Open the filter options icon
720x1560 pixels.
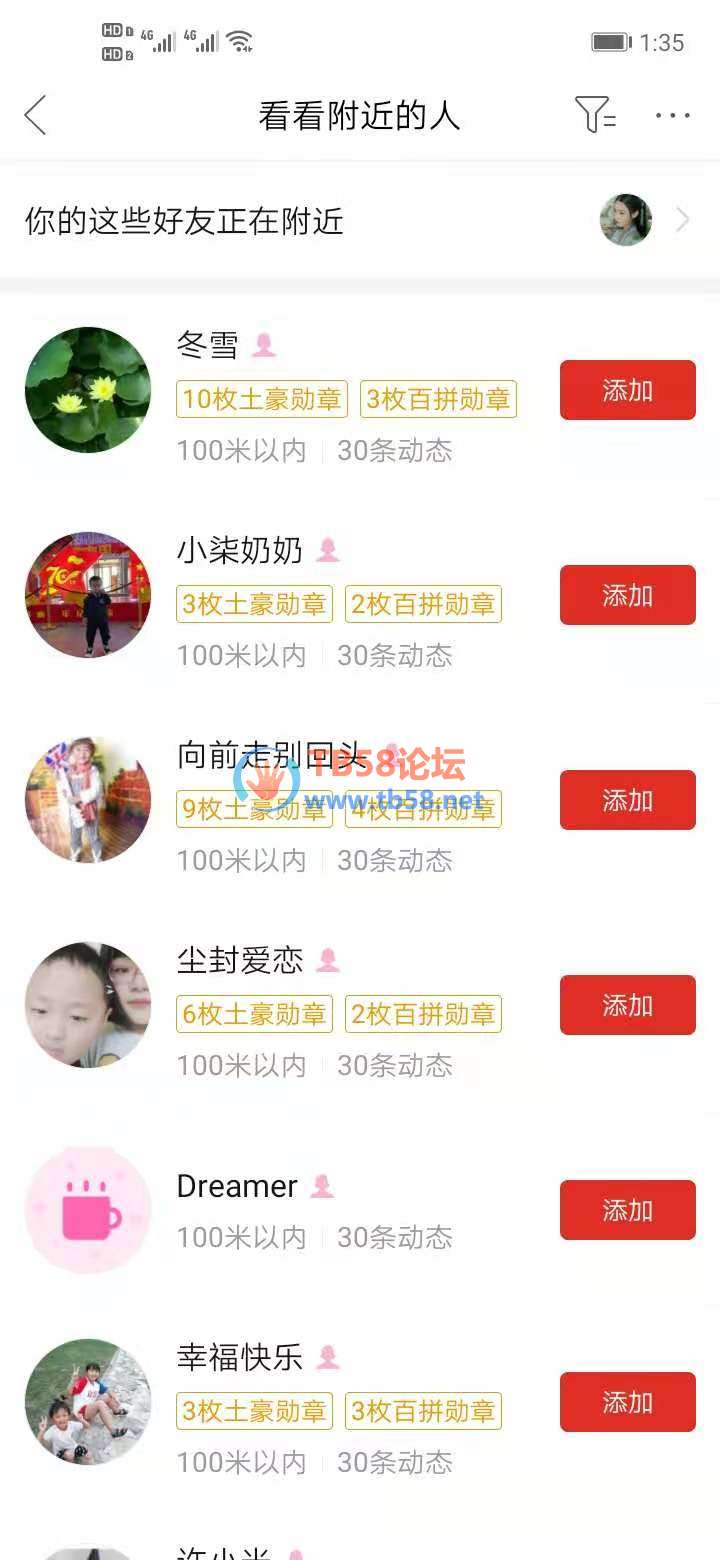pyautogui.click(x=594, y=116)
